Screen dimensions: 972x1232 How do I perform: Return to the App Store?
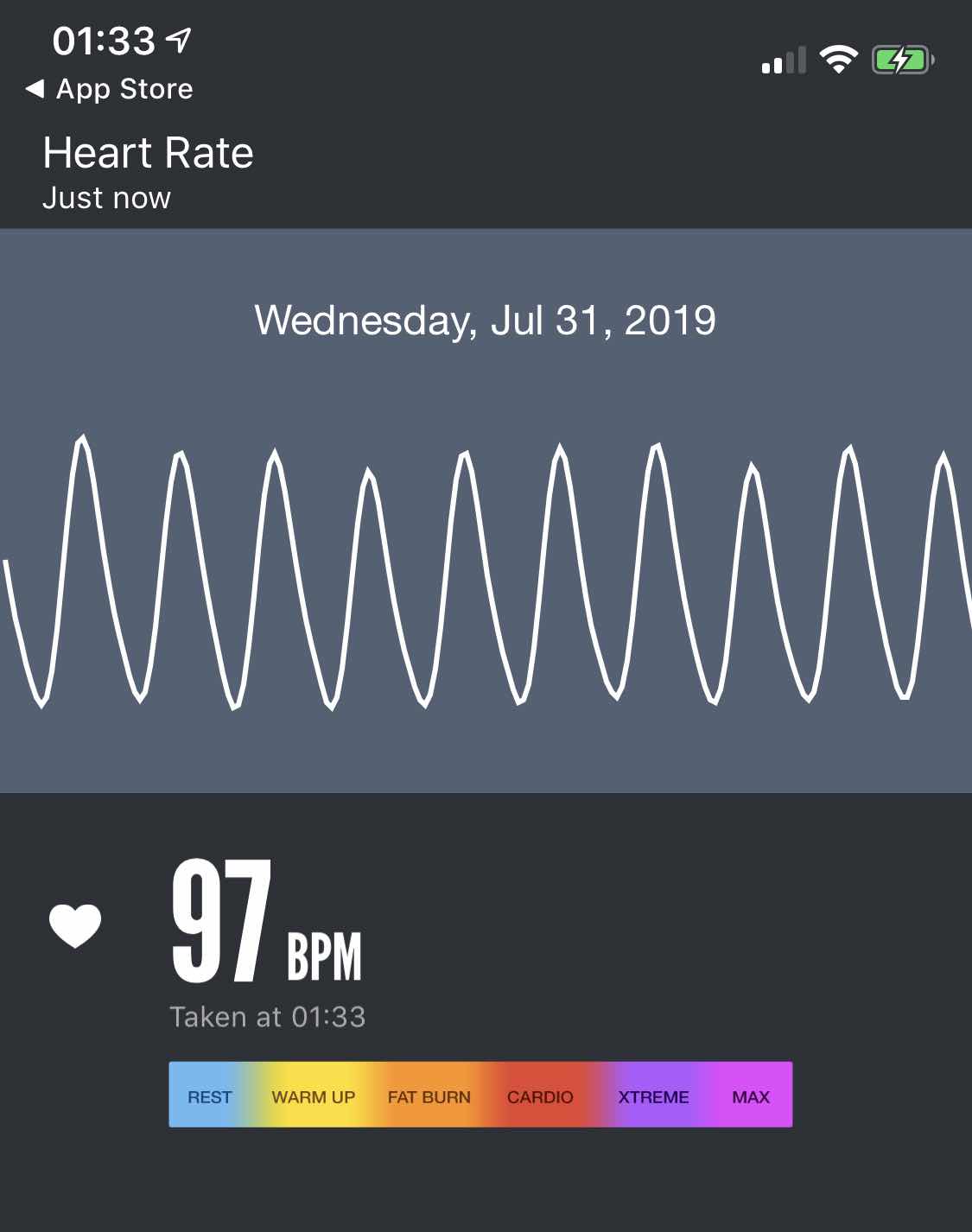click(x=110, y=89)
